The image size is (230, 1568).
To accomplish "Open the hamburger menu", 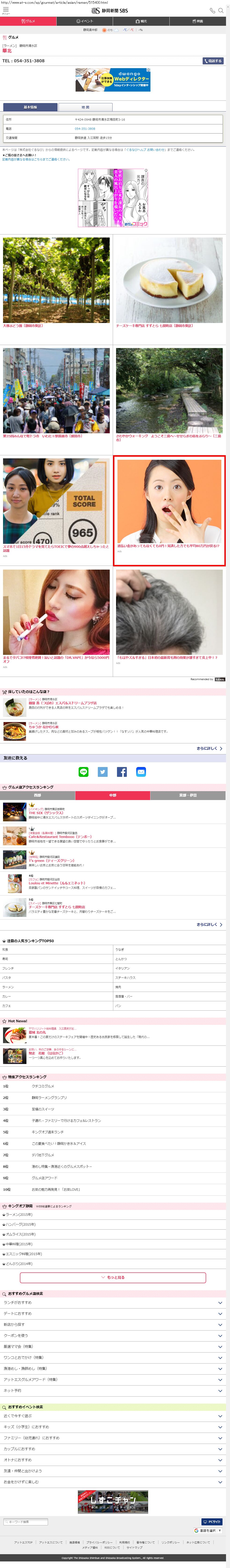I will click(5, 10).
